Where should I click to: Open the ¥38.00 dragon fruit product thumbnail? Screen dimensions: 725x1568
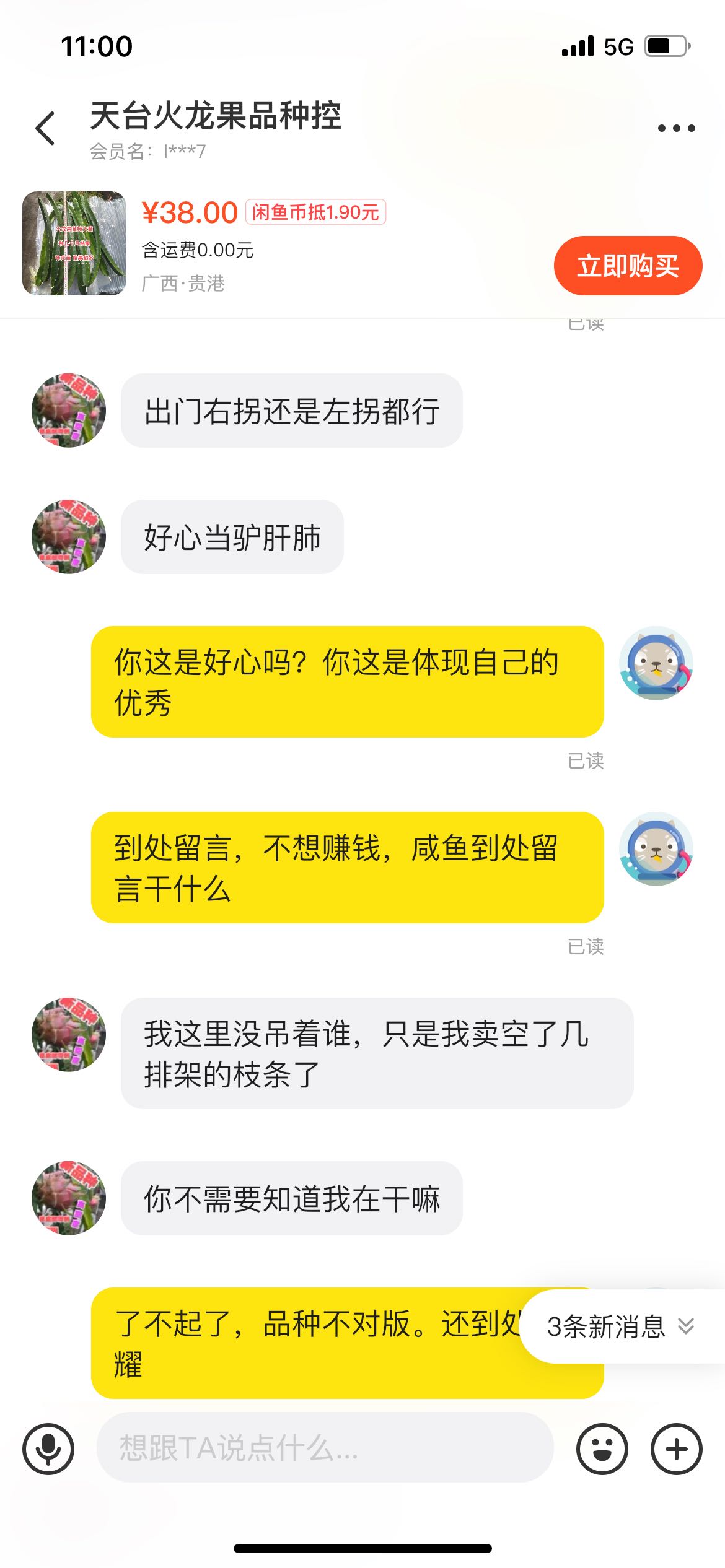pyautogui.click(x=74, y=243)
